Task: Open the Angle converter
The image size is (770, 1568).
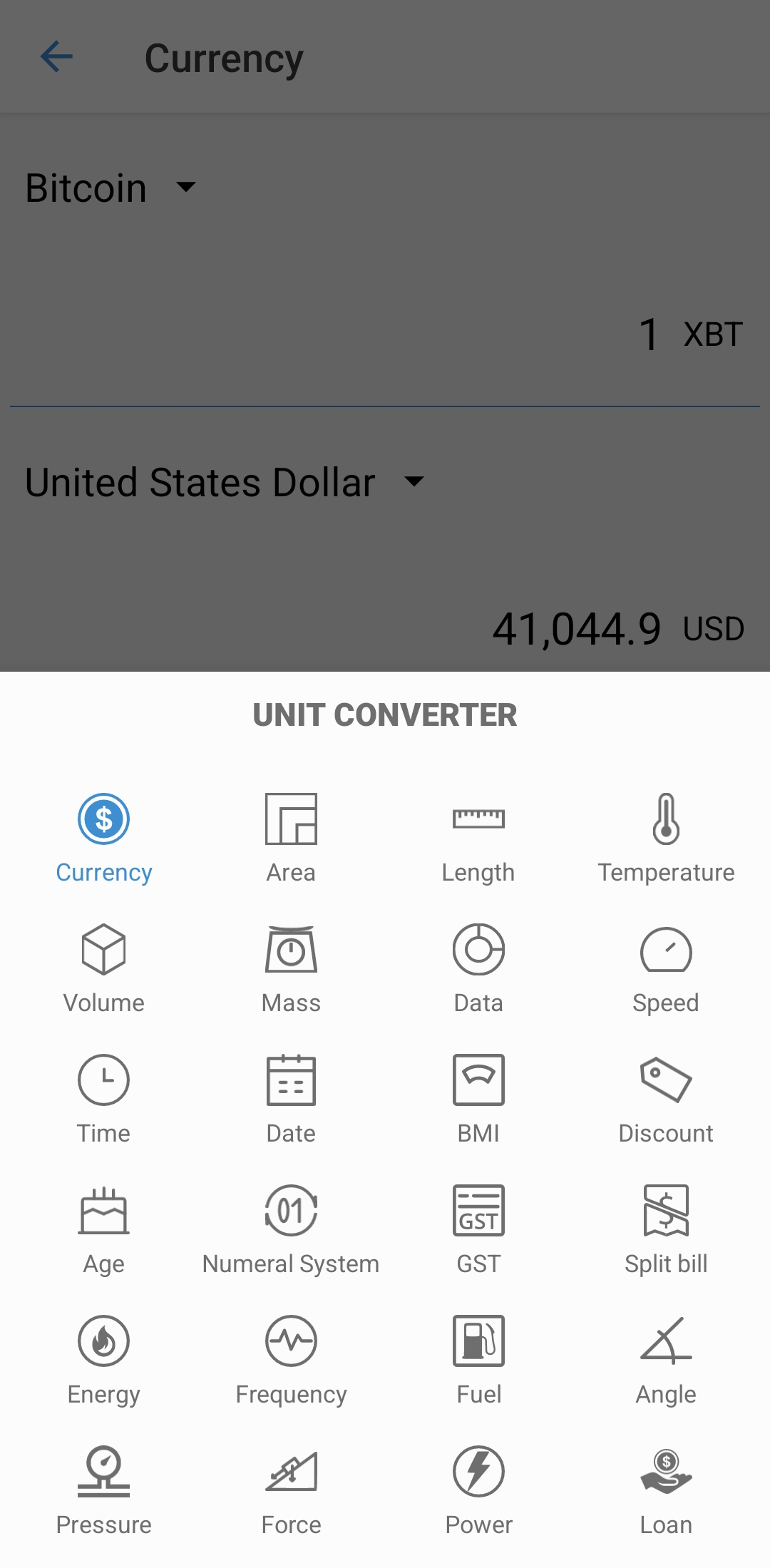Action: (666, 1358)
